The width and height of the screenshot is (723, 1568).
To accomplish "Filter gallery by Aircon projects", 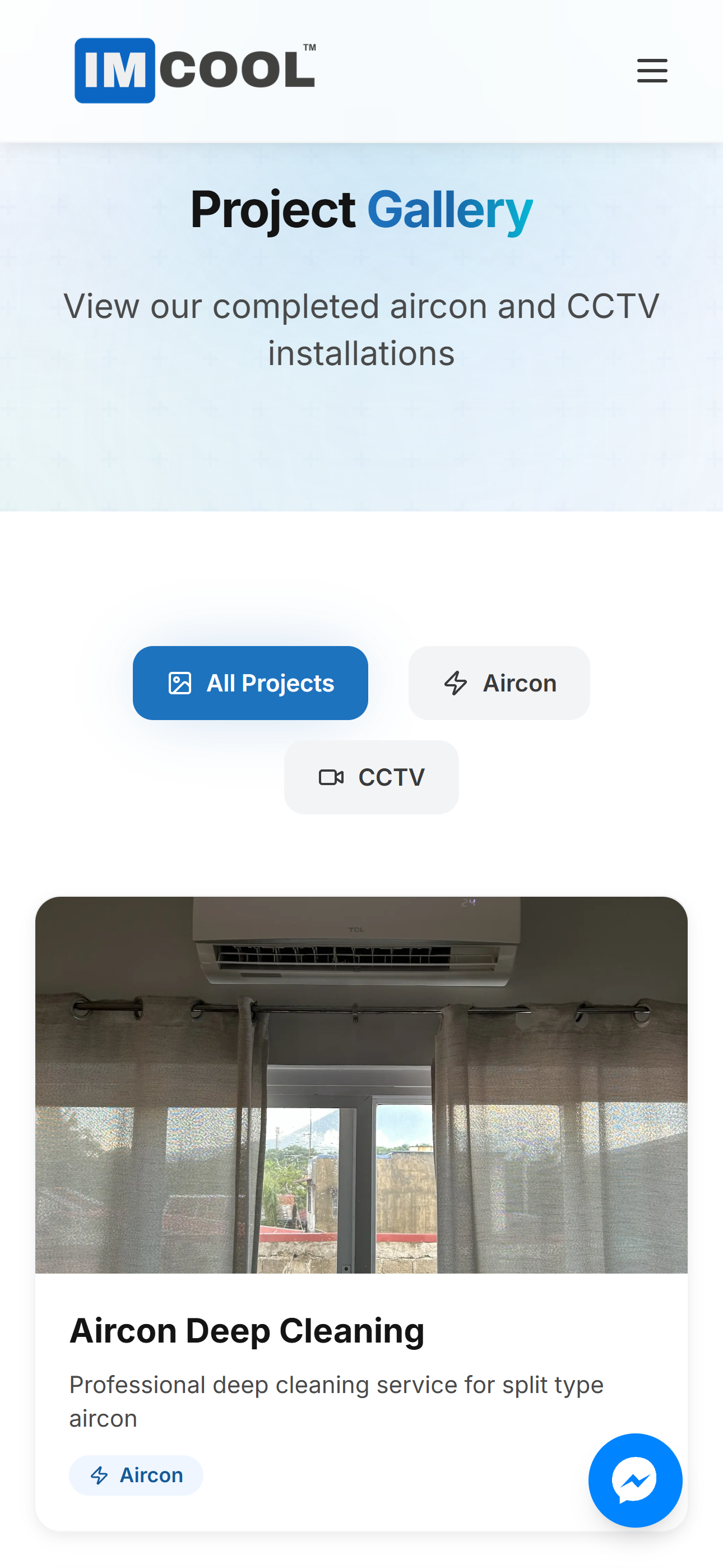I will [499, 683].
